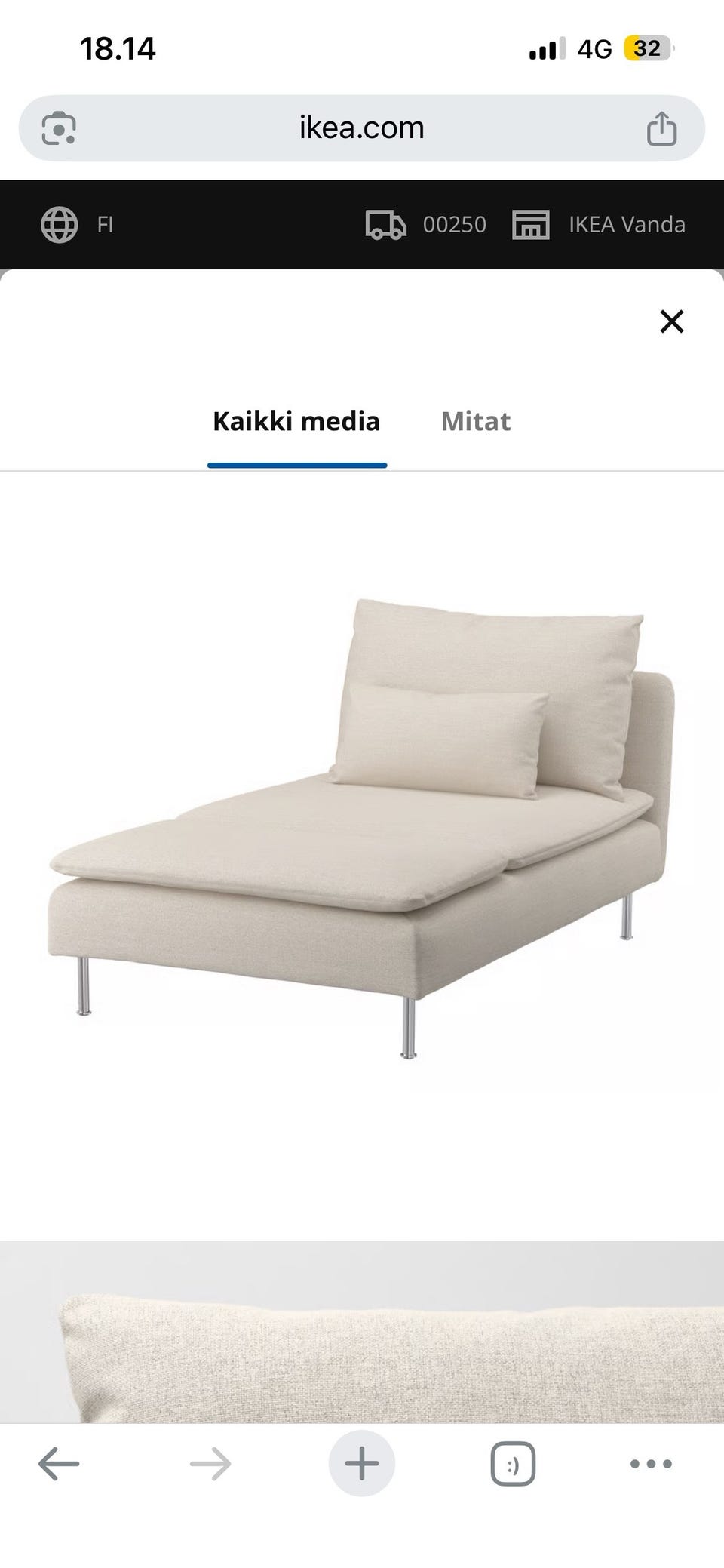Viewport: 724px width, 1568px height.
Task: Change the delivery postcode 00250
Action: pyautogui.click(x=425, y=224)
